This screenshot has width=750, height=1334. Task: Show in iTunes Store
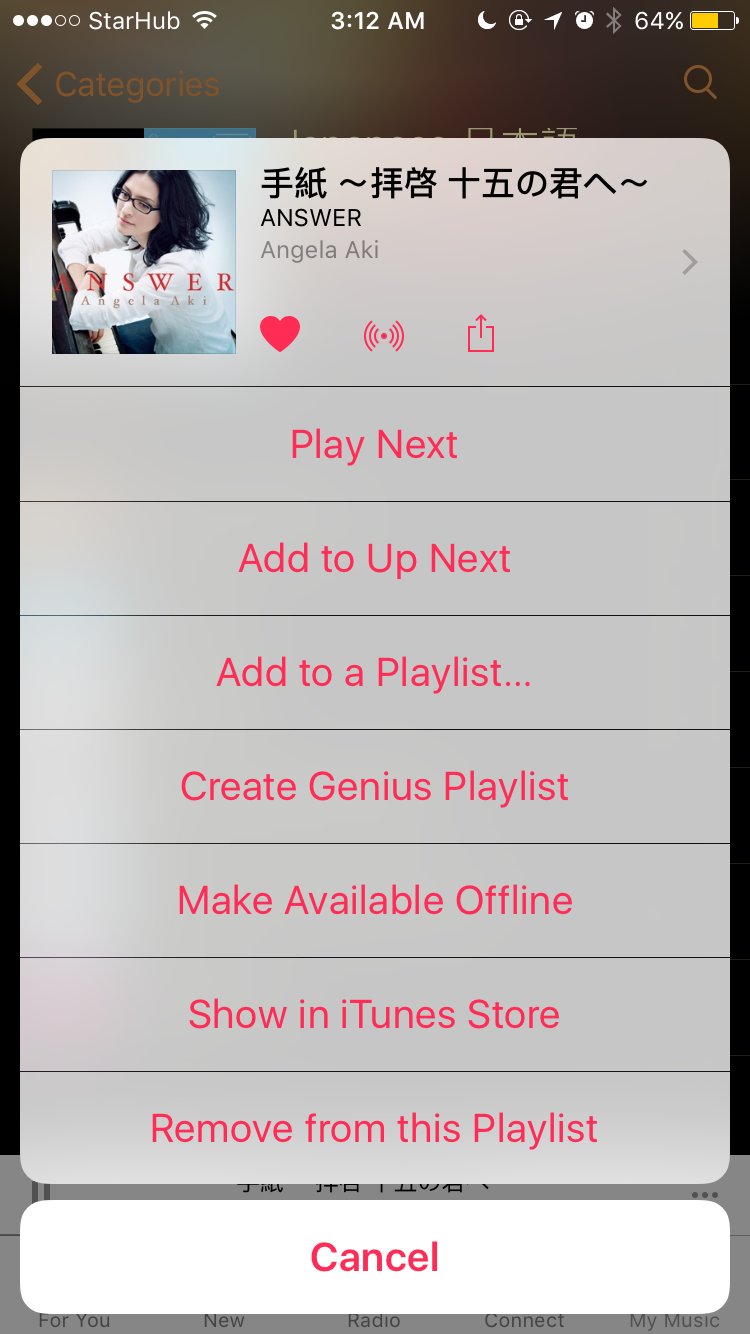[375, 1015]
